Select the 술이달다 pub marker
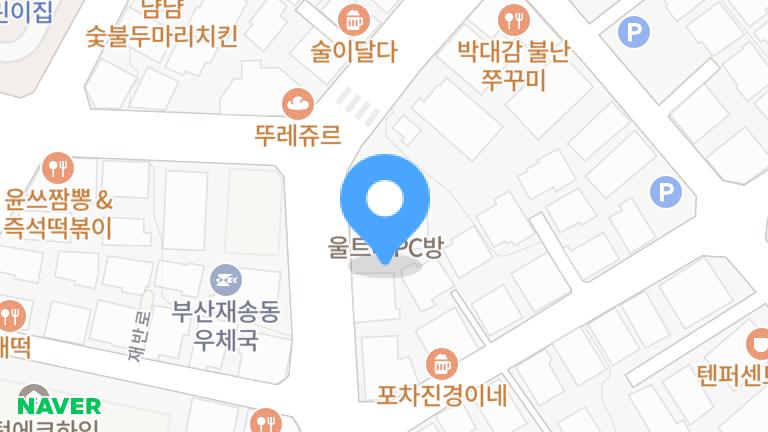Screen dimensions: 768x432 pos(353,19)
